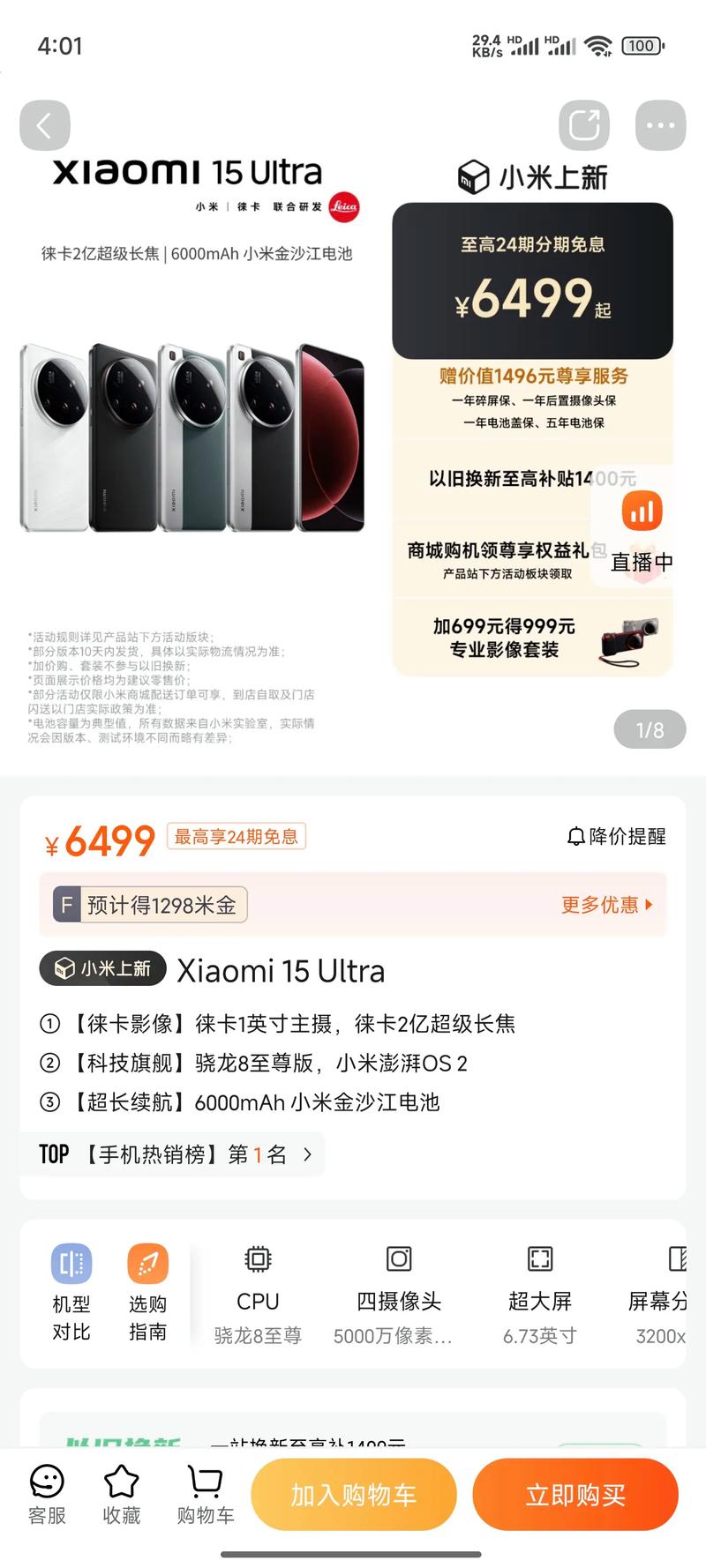Open the three-dot overflow menu

(x=660, y=126)
